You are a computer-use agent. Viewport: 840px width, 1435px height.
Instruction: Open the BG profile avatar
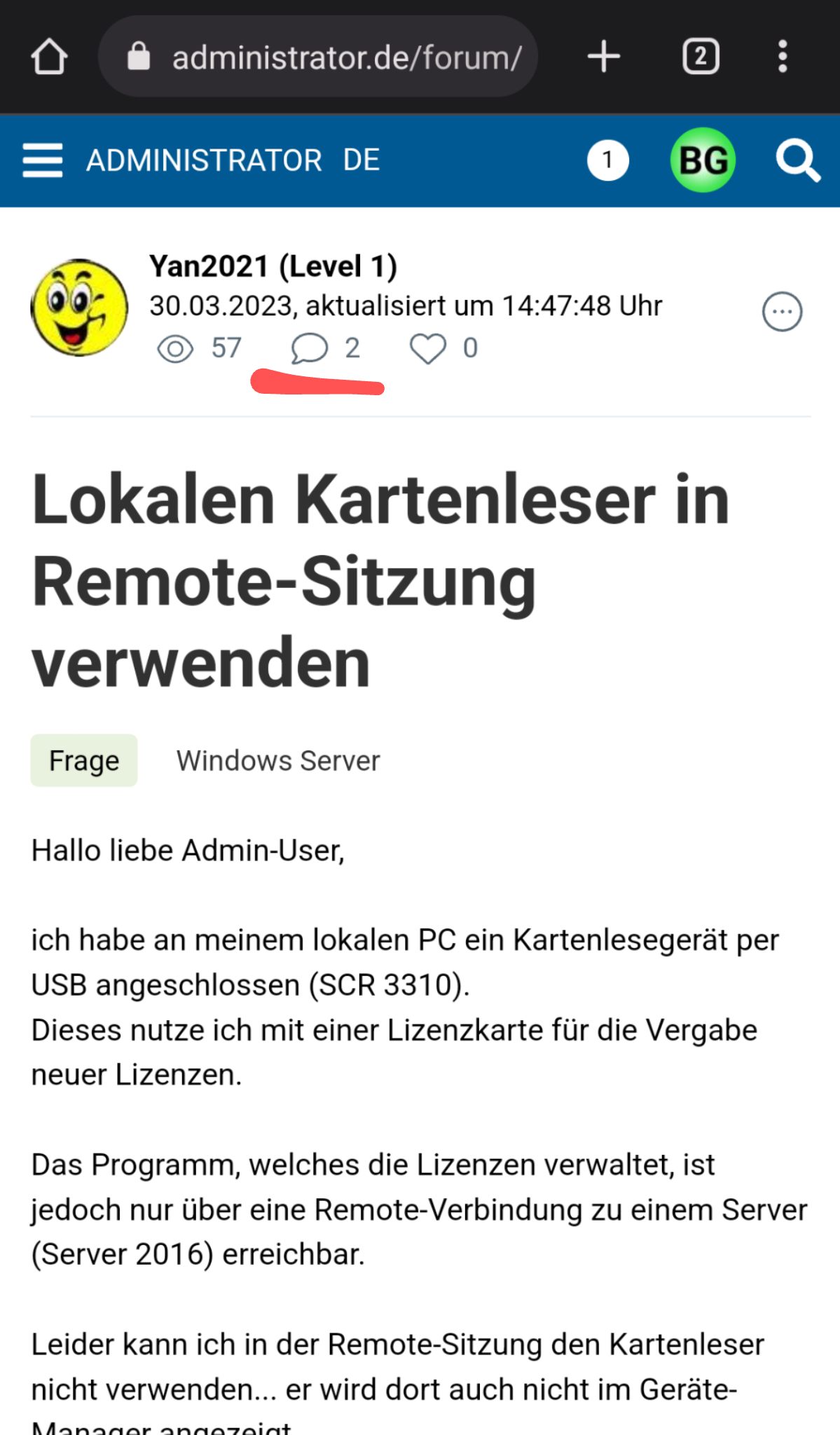[703, 160]
